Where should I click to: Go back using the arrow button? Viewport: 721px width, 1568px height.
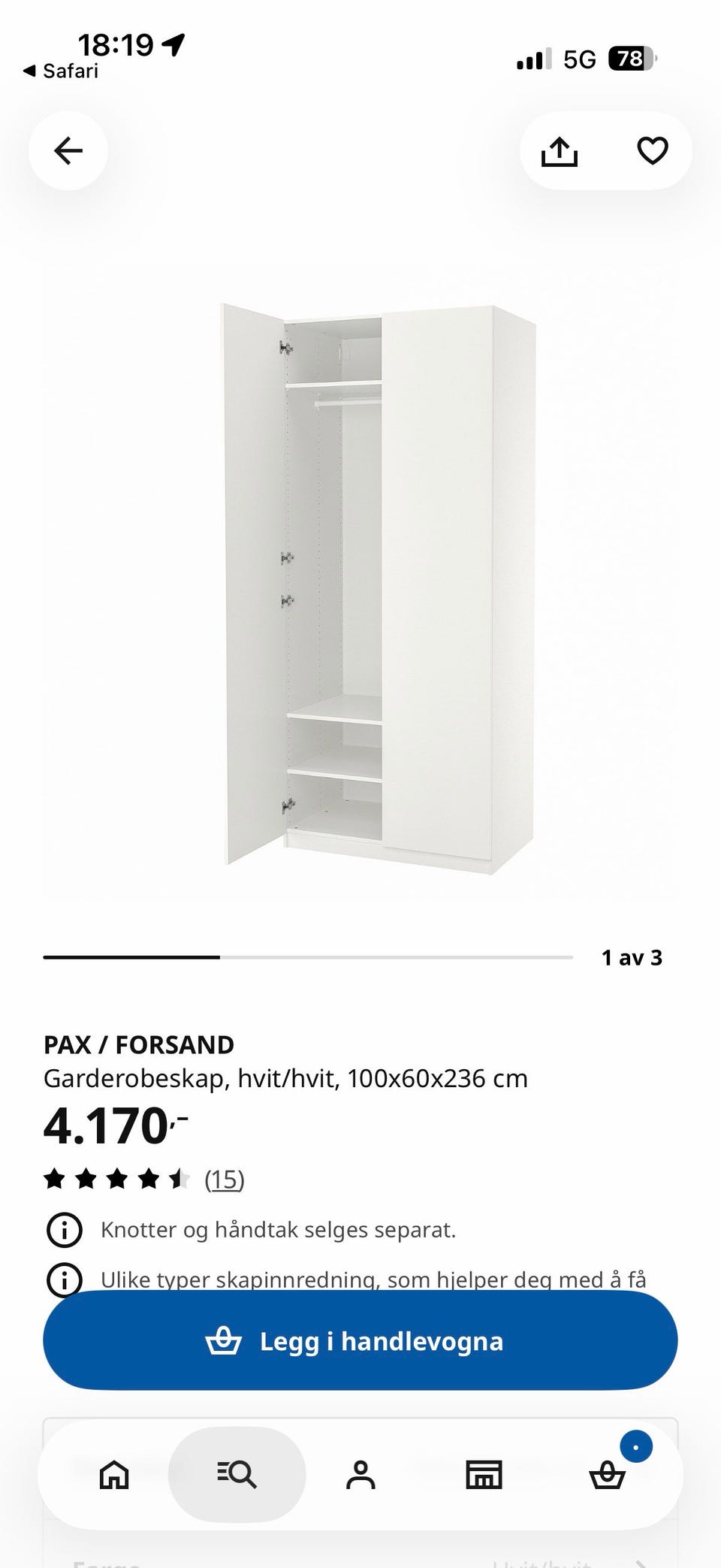click(x=68, y=151)
